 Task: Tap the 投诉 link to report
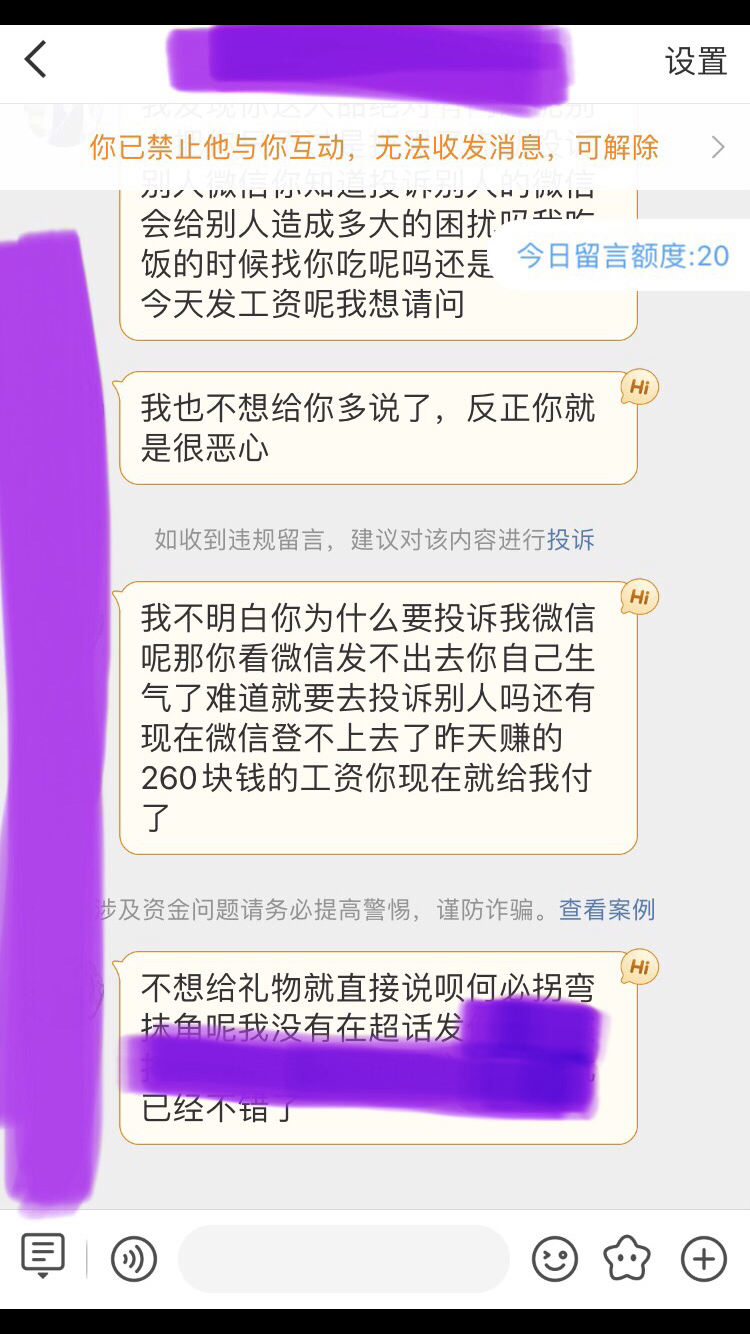pos(571,540)
